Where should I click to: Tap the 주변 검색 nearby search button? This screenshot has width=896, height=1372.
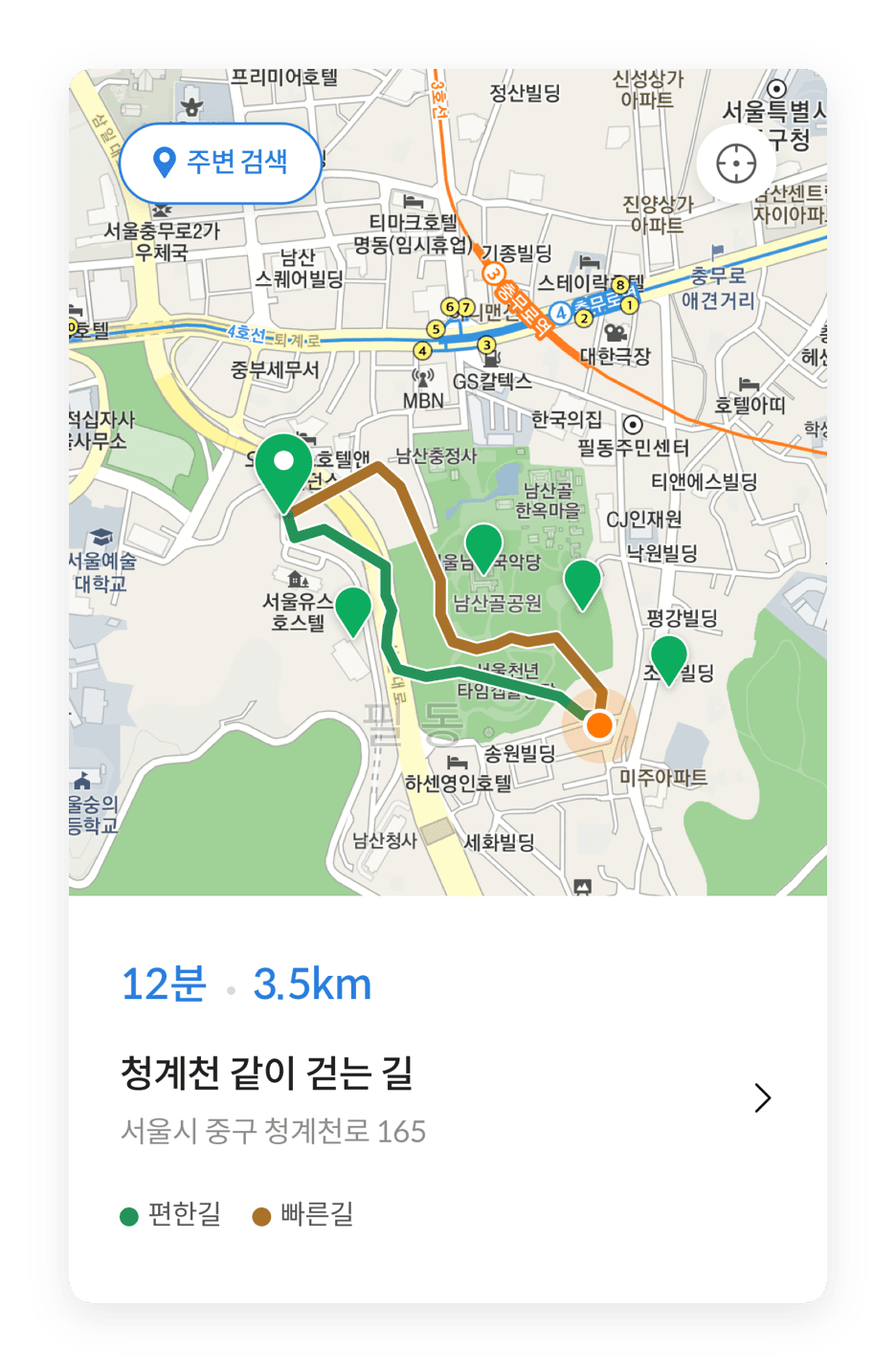click(x=220, y=163)
